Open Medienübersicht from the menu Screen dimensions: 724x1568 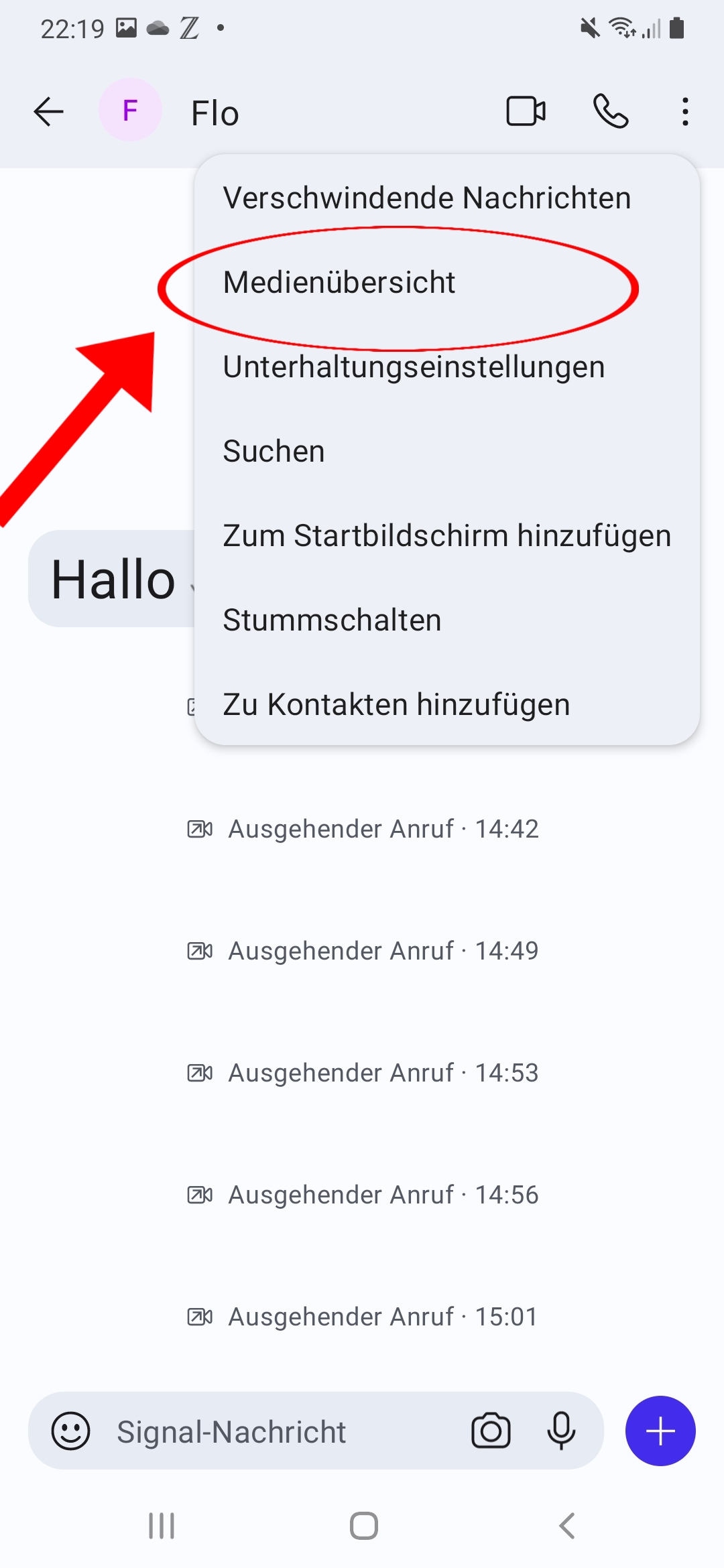click(x=447, y=282)
